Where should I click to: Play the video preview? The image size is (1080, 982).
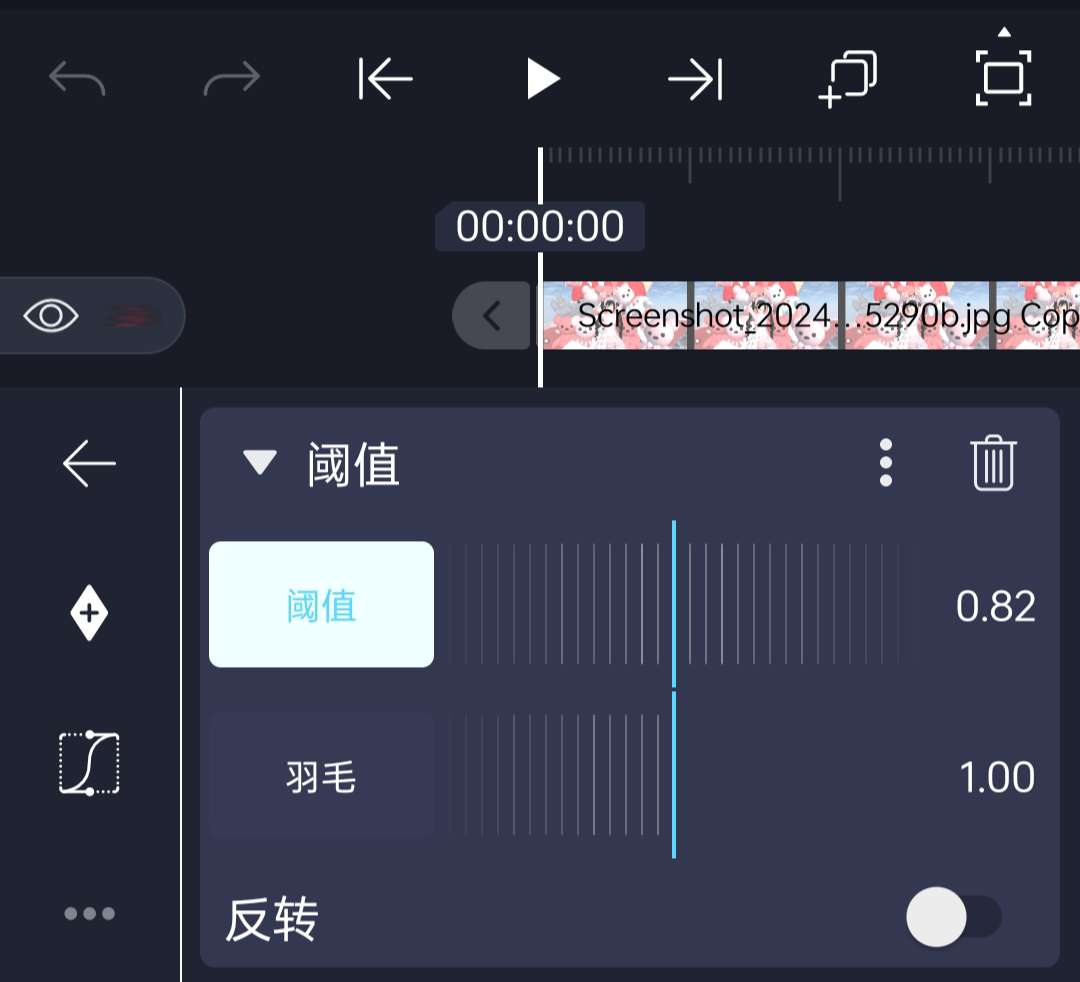(x=542, y=78)
